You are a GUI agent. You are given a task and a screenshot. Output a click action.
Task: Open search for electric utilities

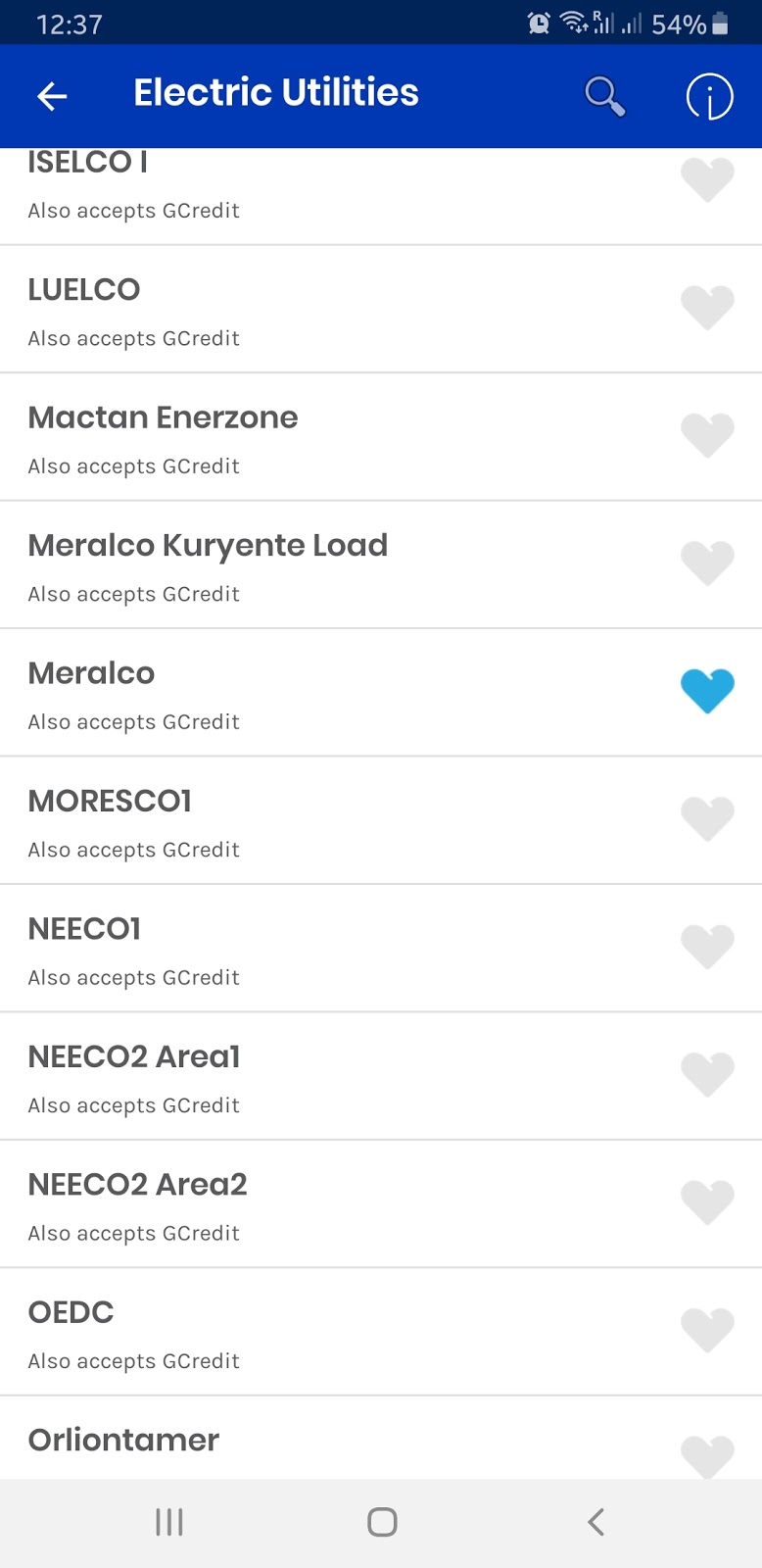click(x=604, y=96)
